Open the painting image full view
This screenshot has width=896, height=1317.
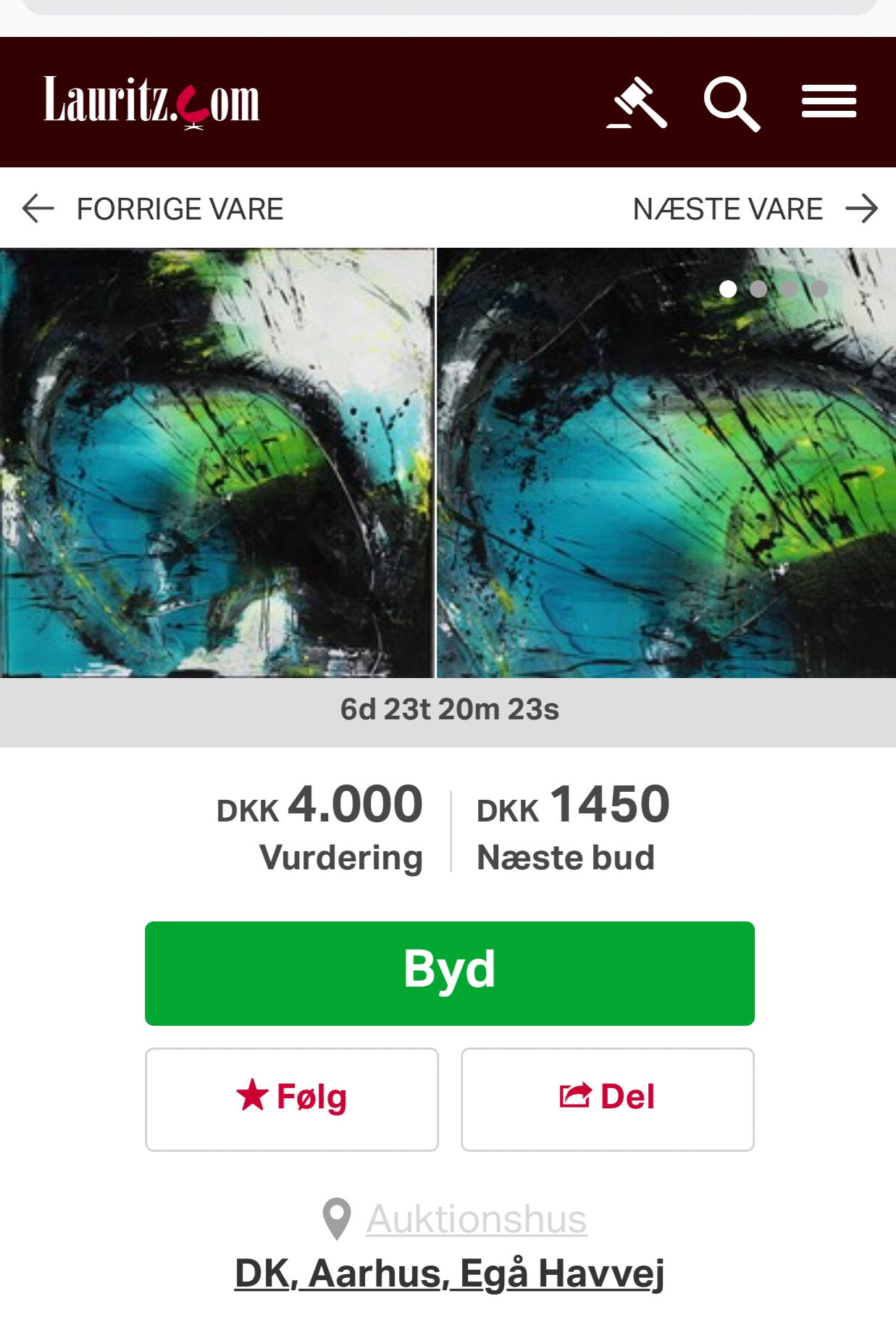point(448,464)
